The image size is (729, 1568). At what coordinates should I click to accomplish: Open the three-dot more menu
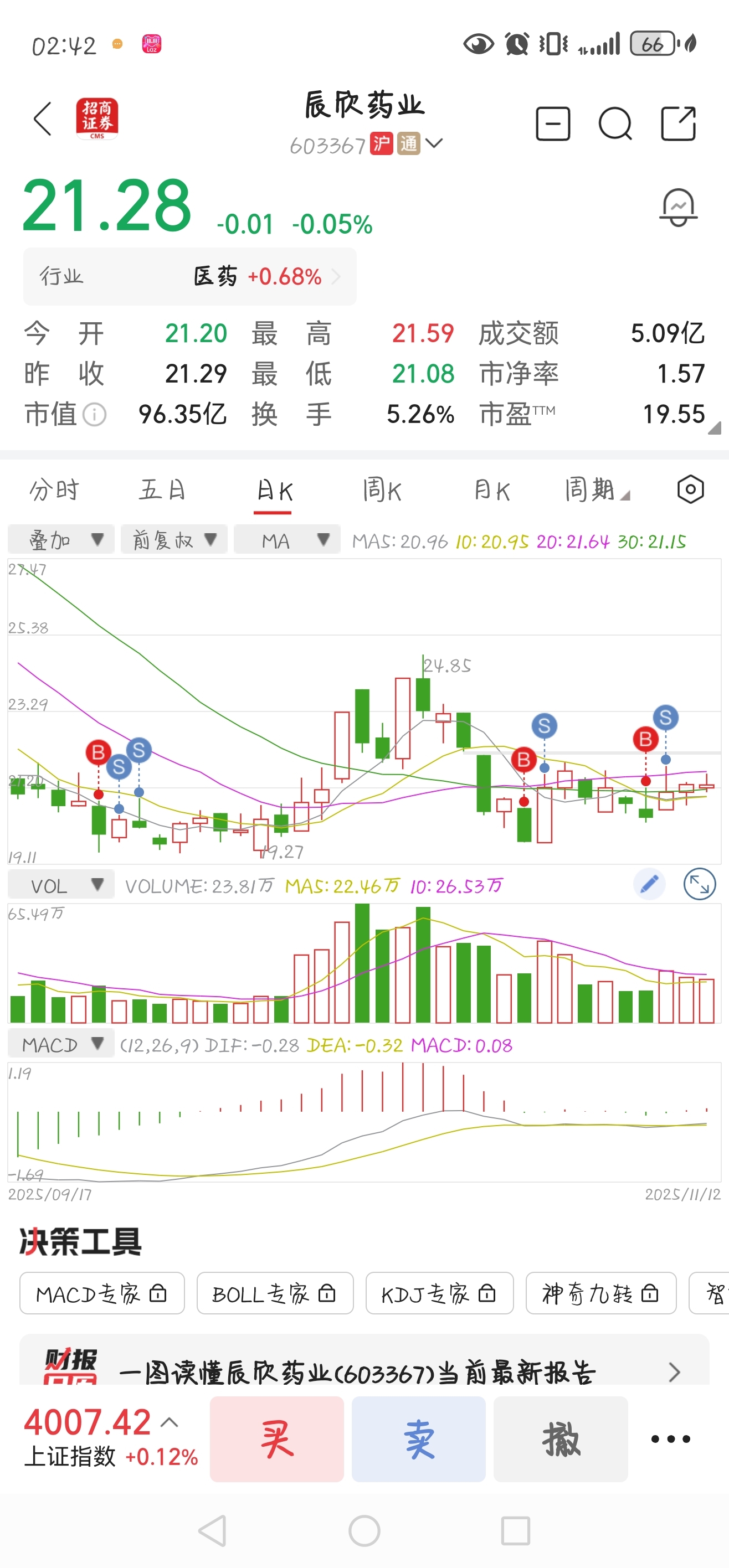click(x=670, y=1440)
